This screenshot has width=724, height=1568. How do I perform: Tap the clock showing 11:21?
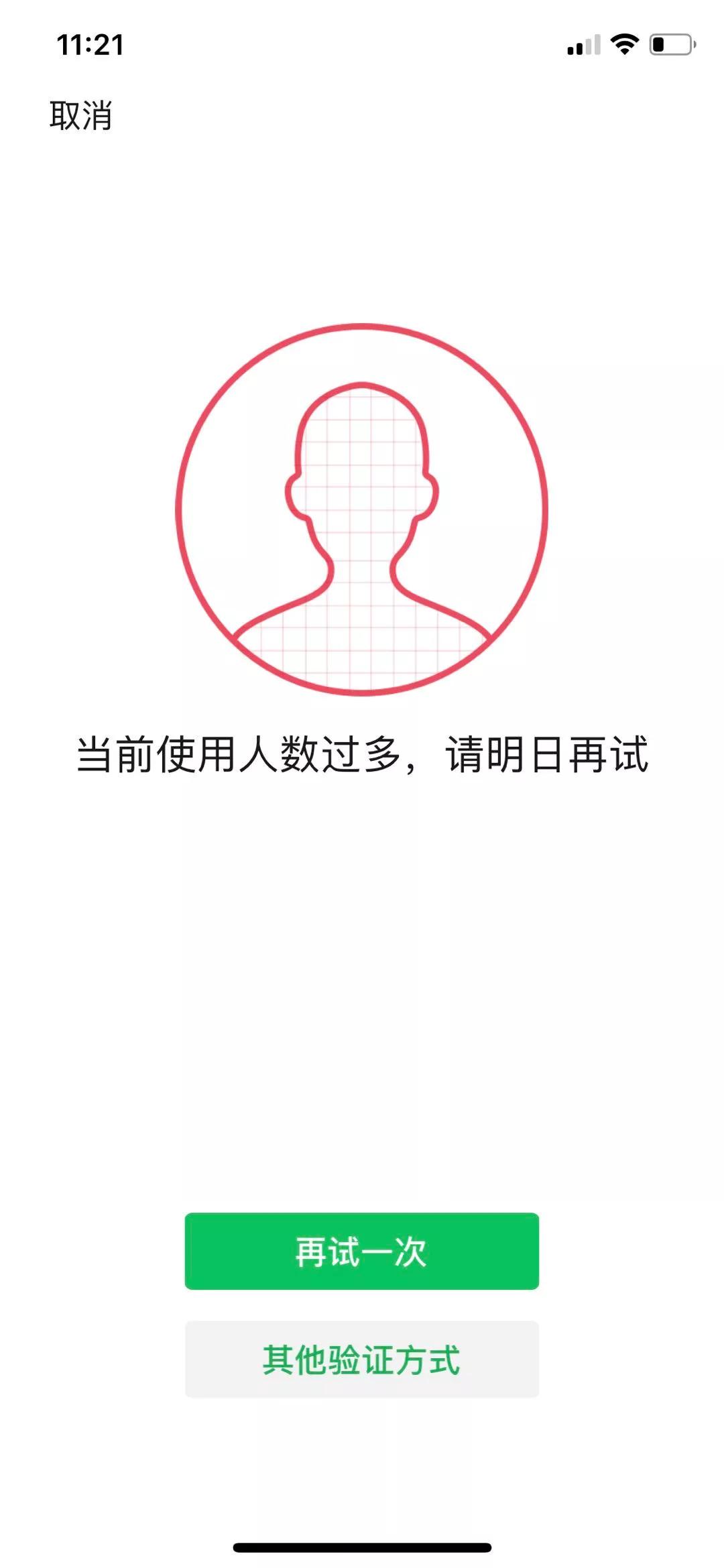90,44
